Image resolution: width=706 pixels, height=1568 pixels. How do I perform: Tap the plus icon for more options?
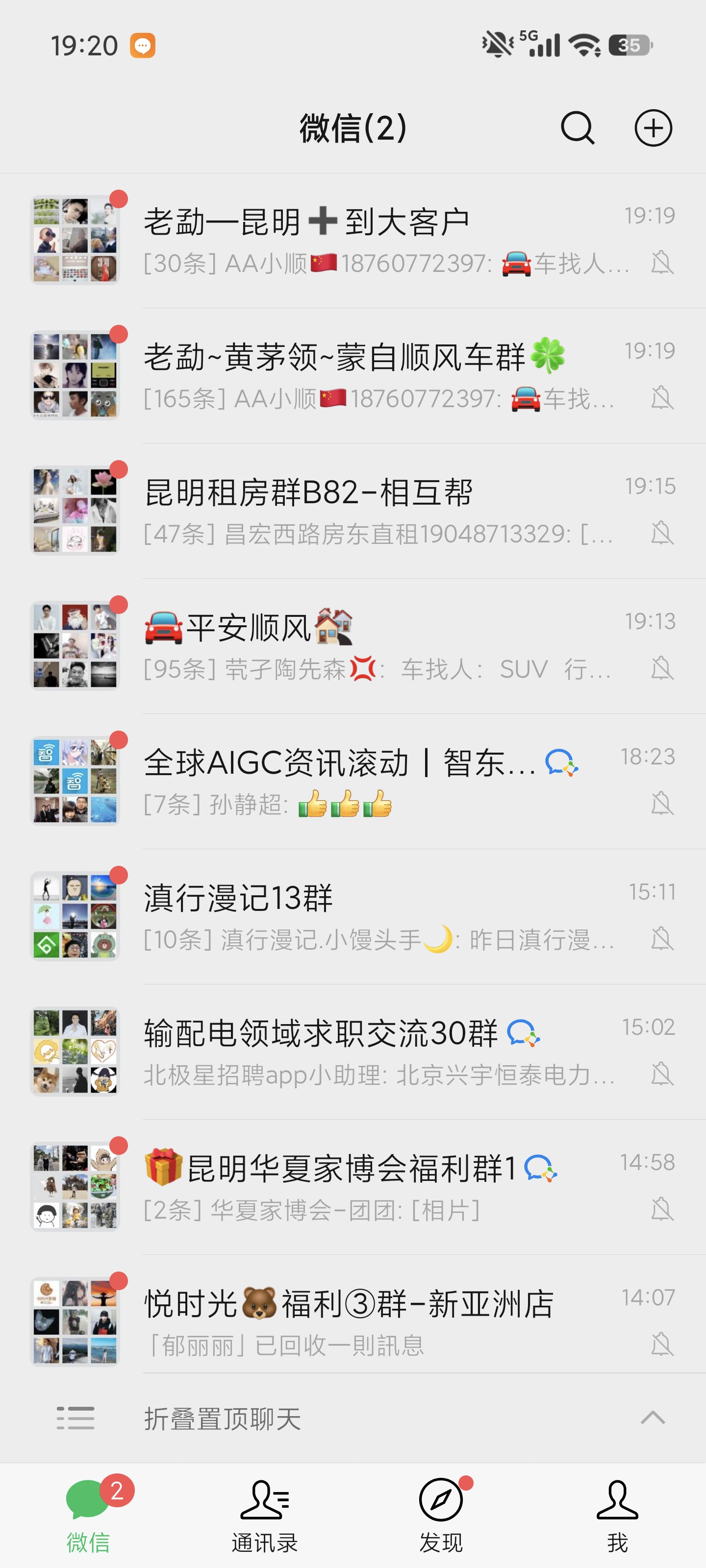(x=653, y=128)
